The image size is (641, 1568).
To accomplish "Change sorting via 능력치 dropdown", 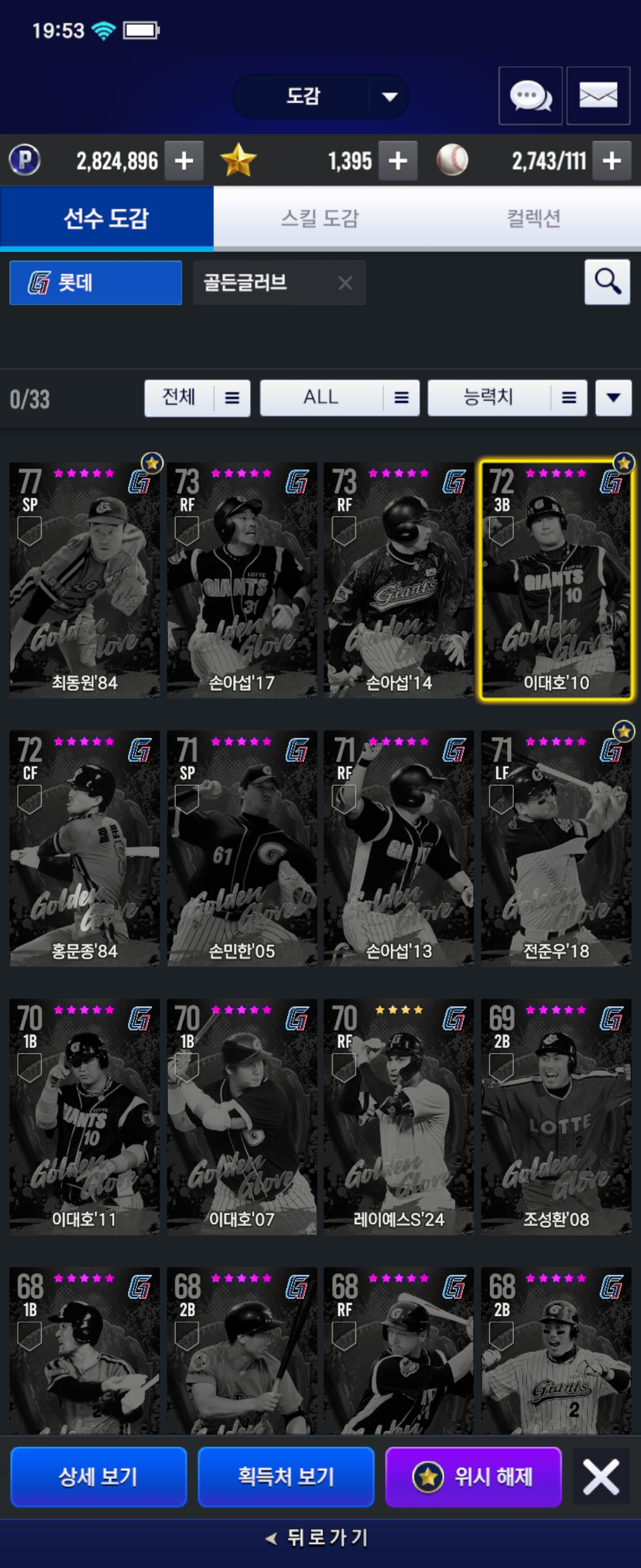I will click(507, 398).
